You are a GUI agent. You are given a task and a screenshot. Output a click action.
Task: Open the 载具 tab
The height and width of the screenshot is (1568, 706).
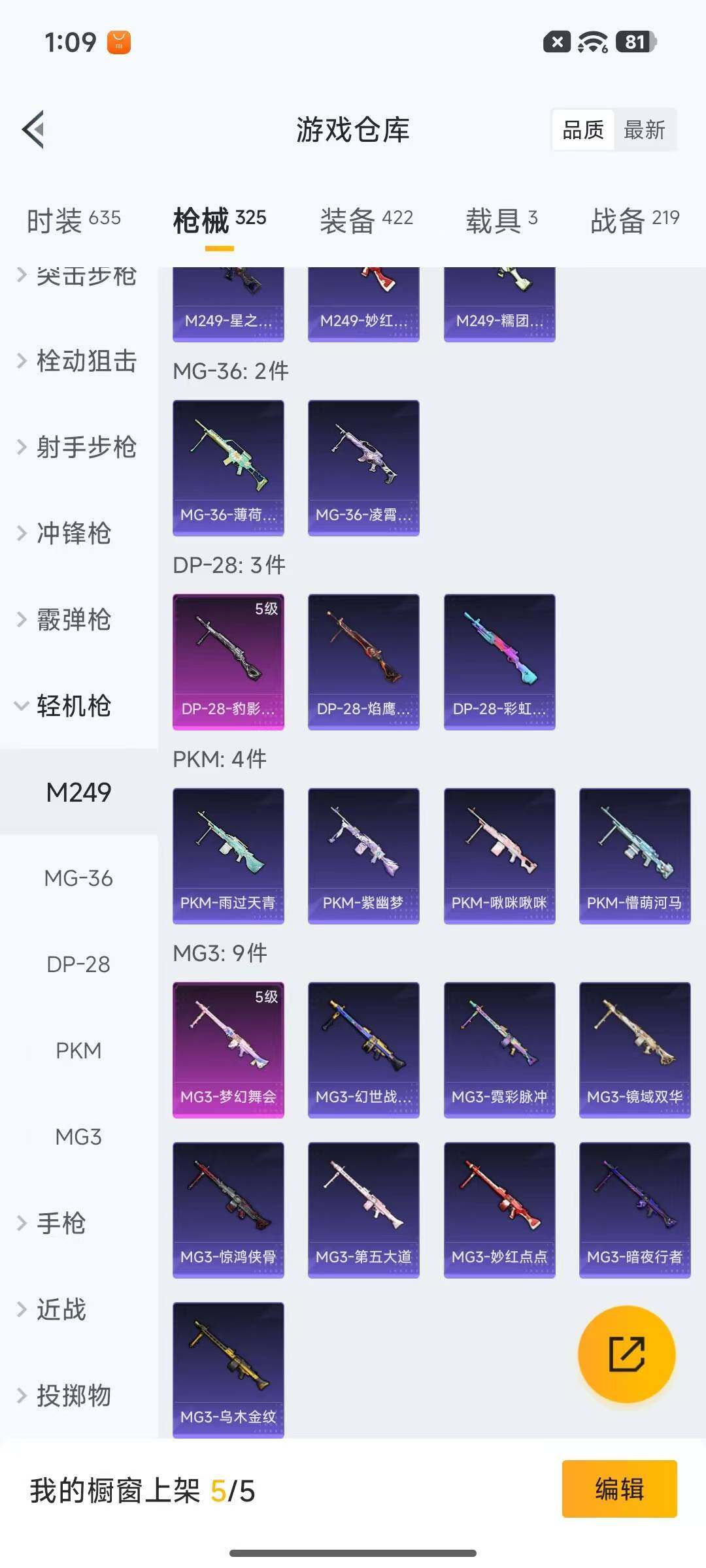501,220
